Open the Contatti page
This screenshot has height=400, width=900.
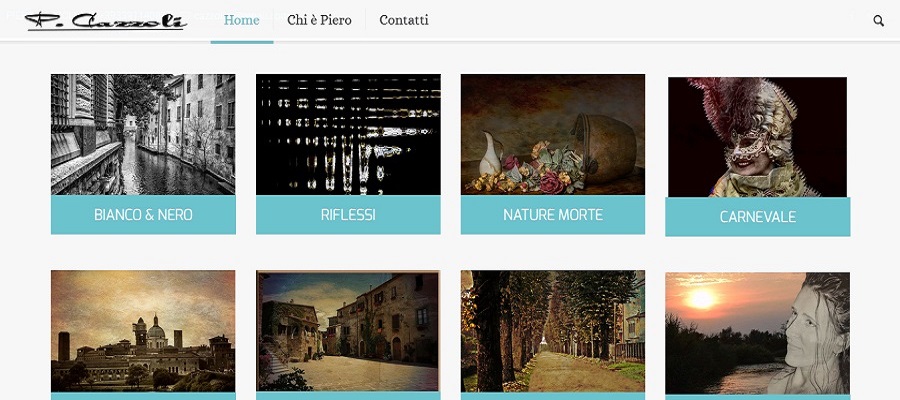pyautogui.click(x=404, y=20)
